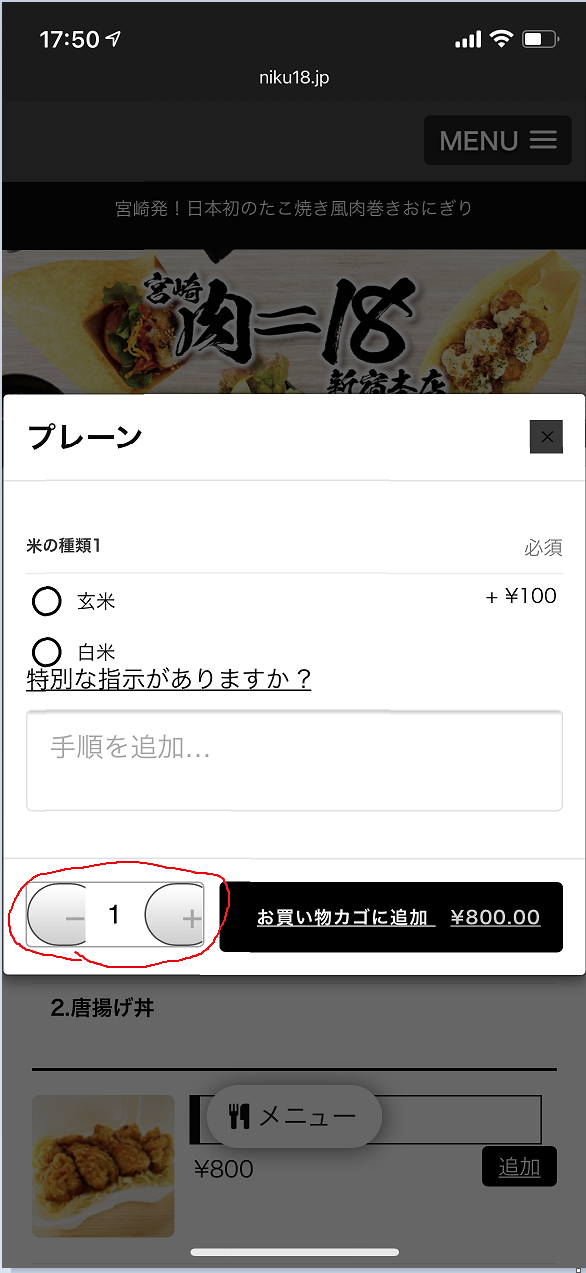Tap the 特別な指示がありますか？ link
Screen dimensions: 586x1273
point(169,680)
